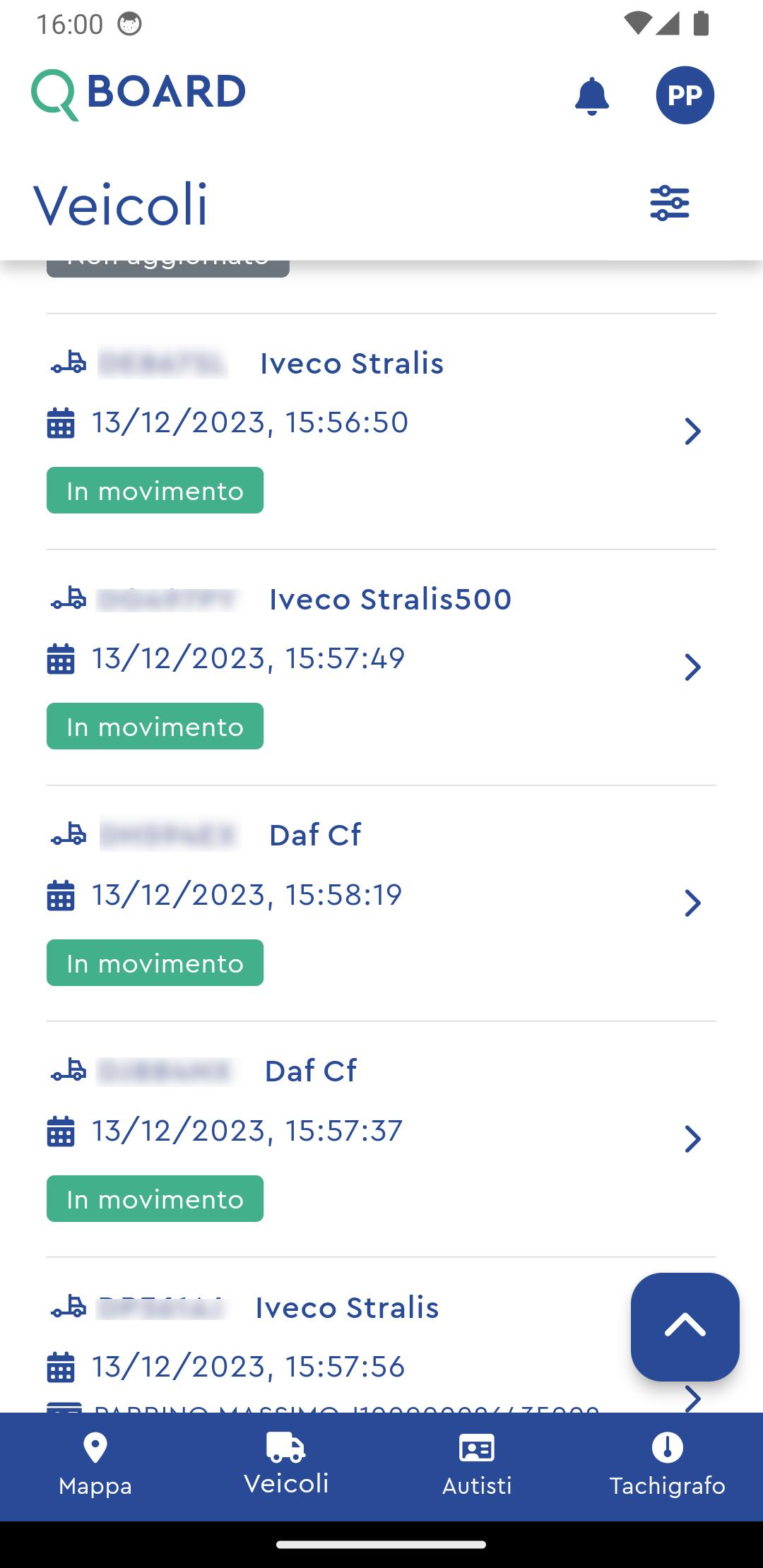The image size is (763, 1568).
Task: Open the Daf Cf vehicle updated at 15:58:19
Action: pos(381,903)
